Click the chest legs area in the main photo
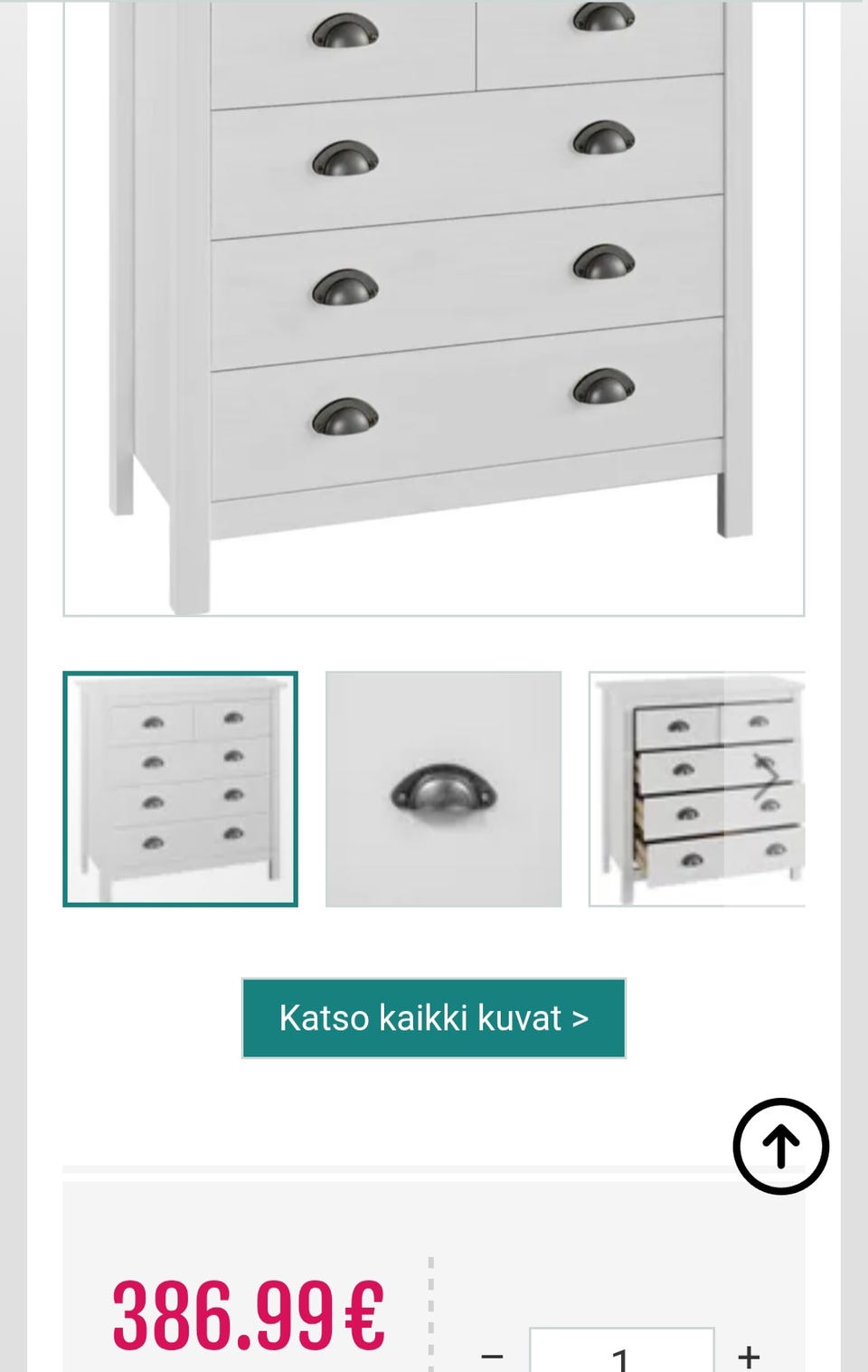This screenshot has height=1372, width=868. pos(190,561)
